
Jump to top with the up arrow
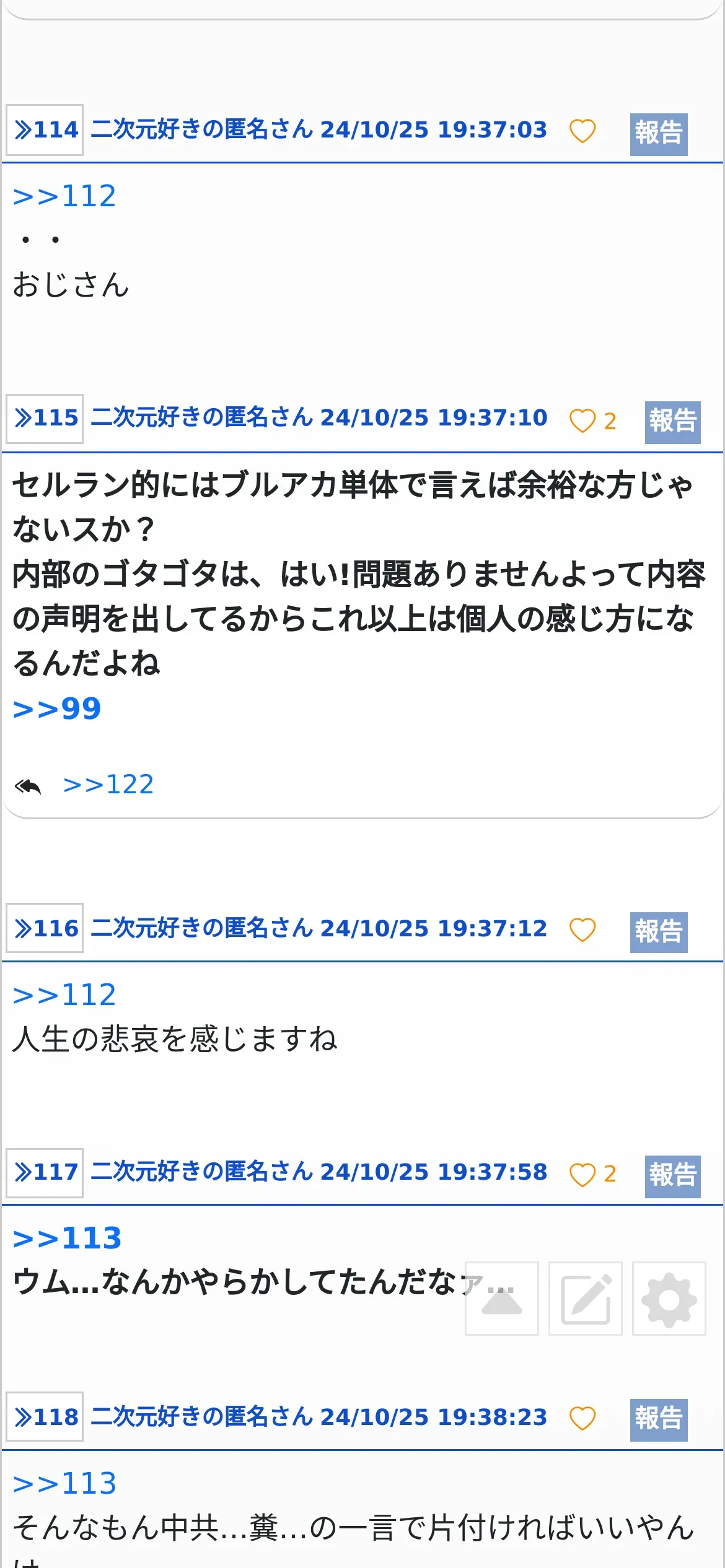[x=502, y=1299]
